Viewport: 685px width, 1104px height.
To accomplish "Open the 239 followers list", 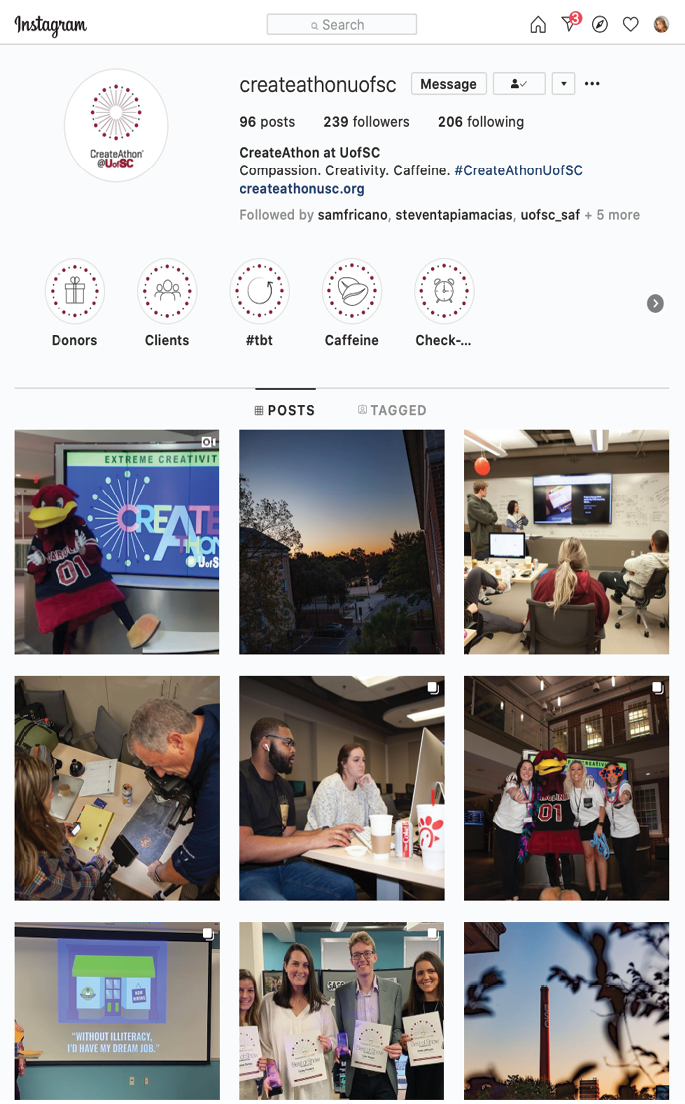I will 366,122.
